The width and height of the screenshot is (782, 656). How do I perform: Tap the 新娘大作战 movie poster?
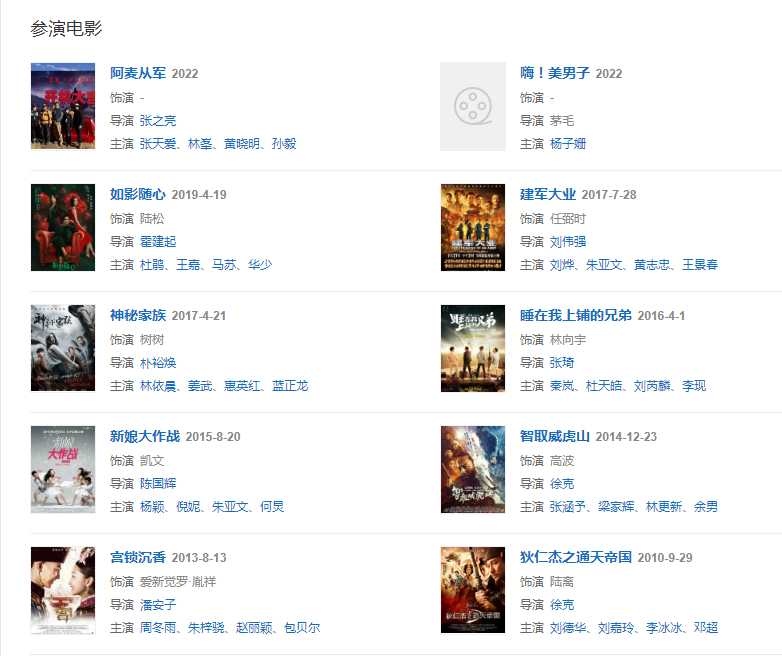(x=63, y=469)
